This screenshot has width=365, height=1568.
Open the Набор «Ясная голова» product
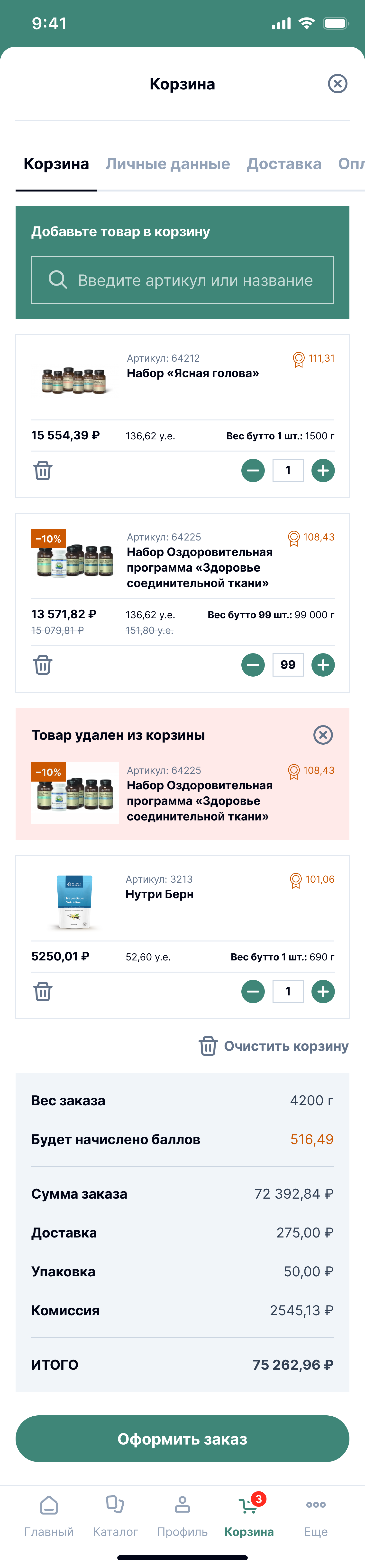pos(192,373)
